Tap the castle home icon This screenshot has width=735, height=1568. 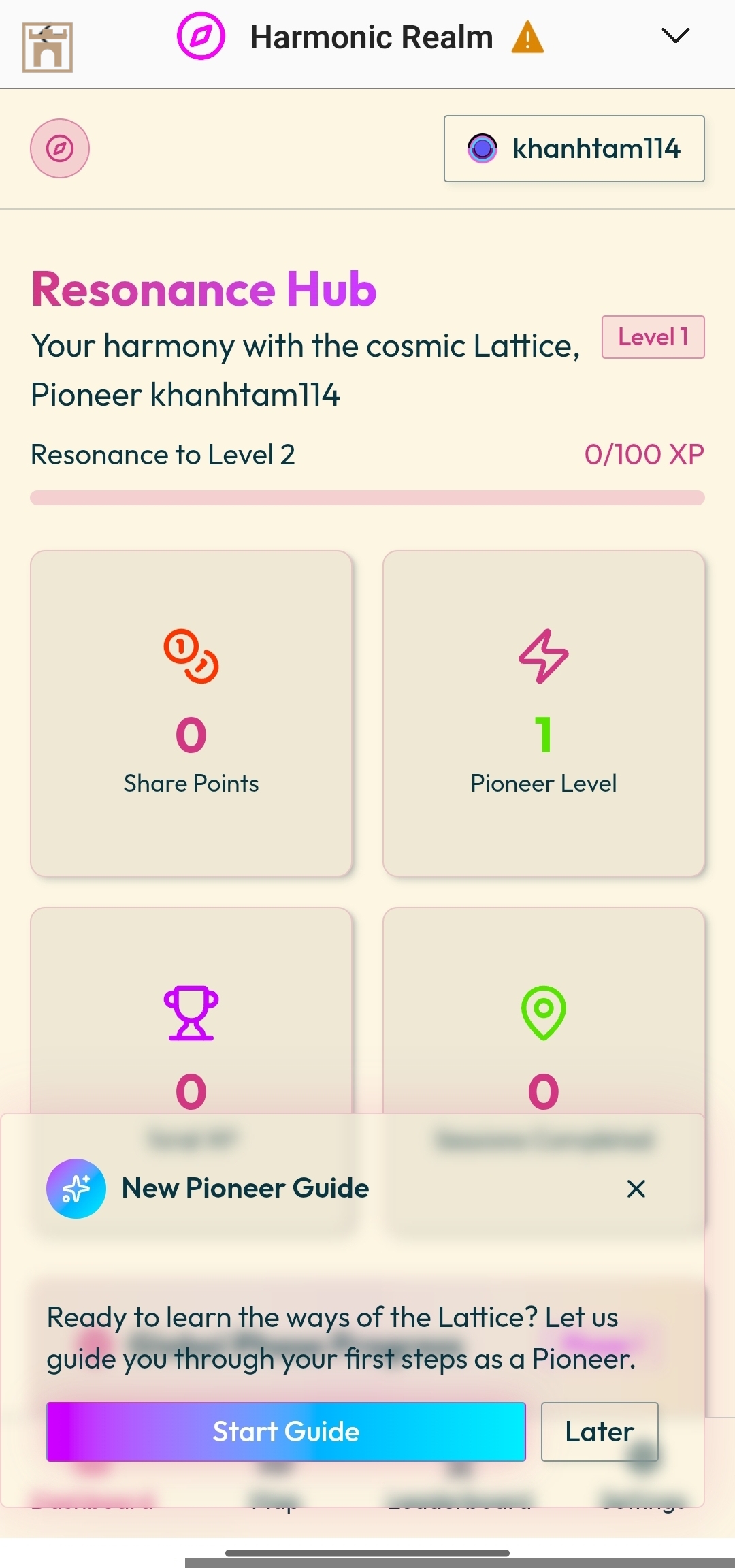[47, 47]
